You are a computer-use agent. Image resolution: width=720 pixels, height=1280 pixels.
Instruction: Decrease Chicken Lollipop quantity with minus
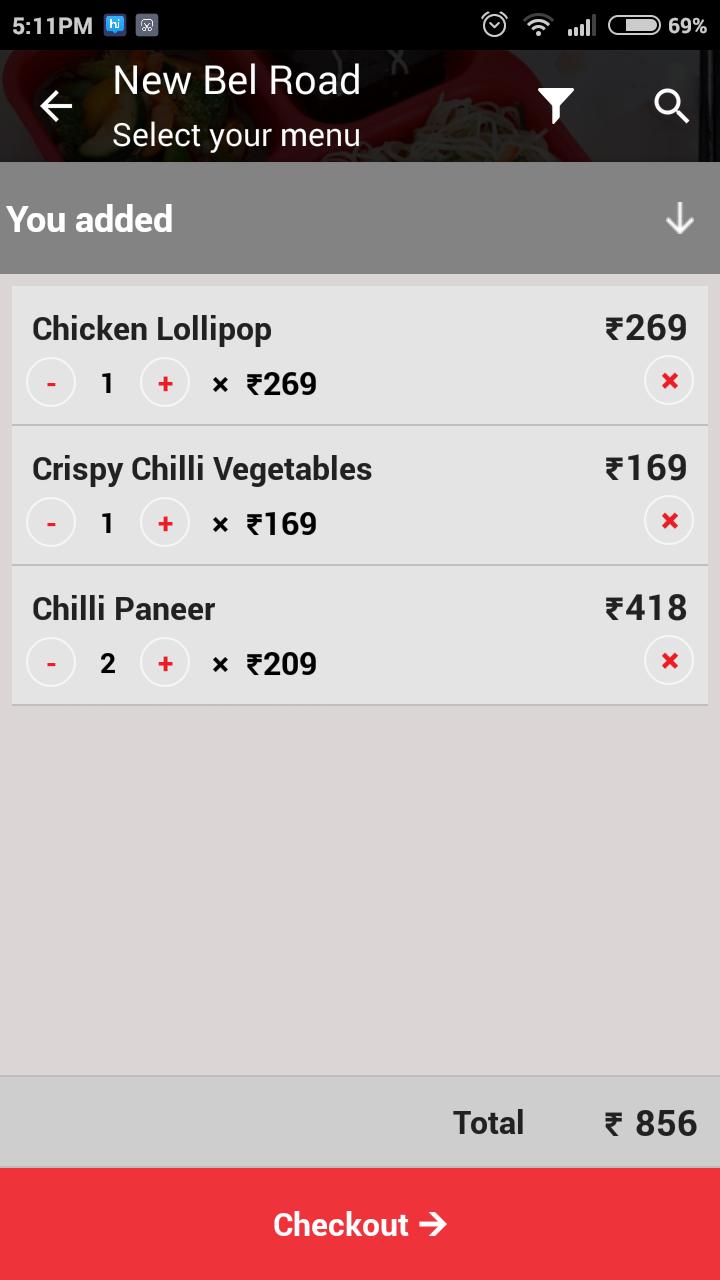tap(51, 382)
